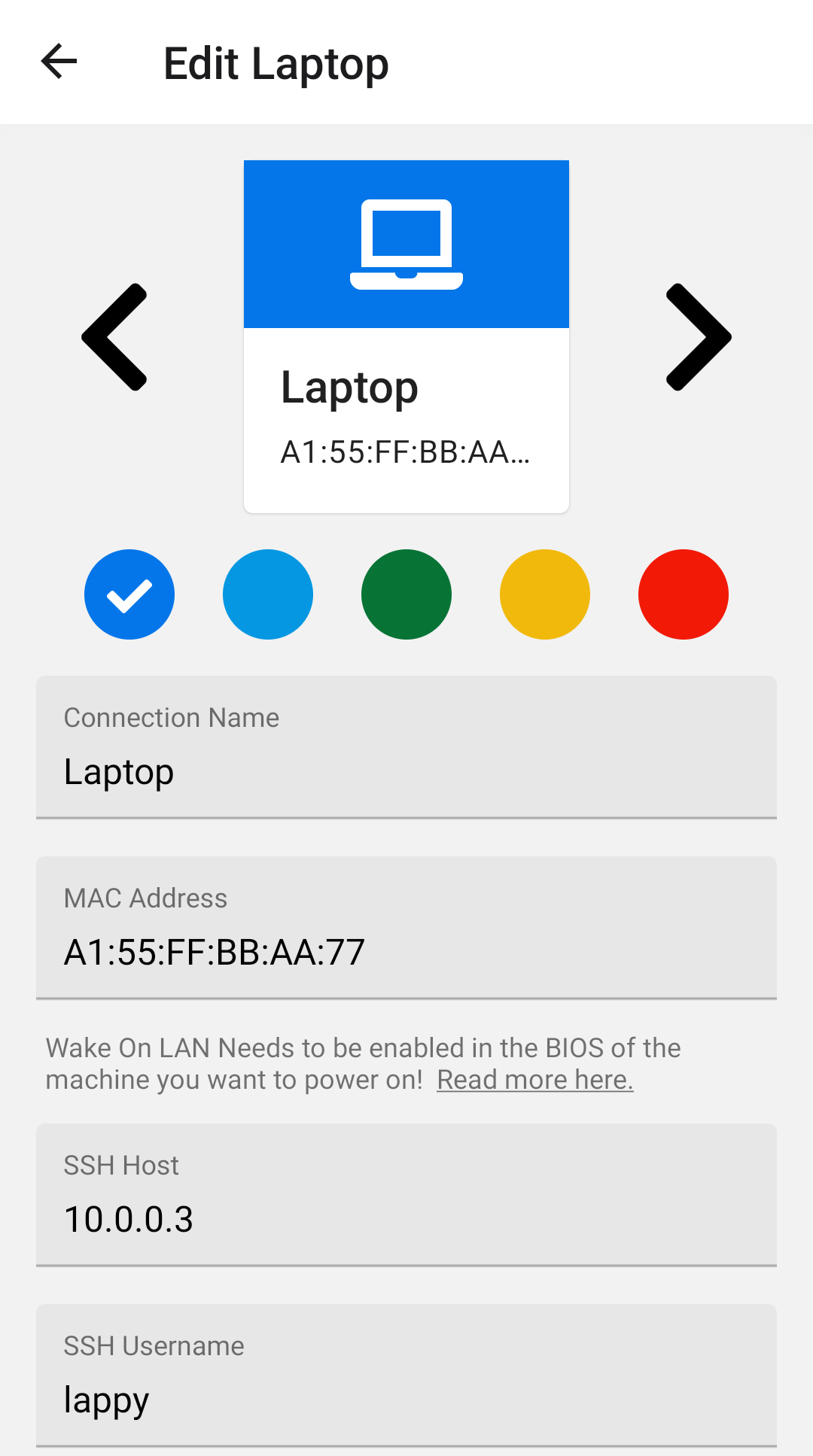Open the Read more here link
813x1456 pixels.
click(x=535, y=1080)
